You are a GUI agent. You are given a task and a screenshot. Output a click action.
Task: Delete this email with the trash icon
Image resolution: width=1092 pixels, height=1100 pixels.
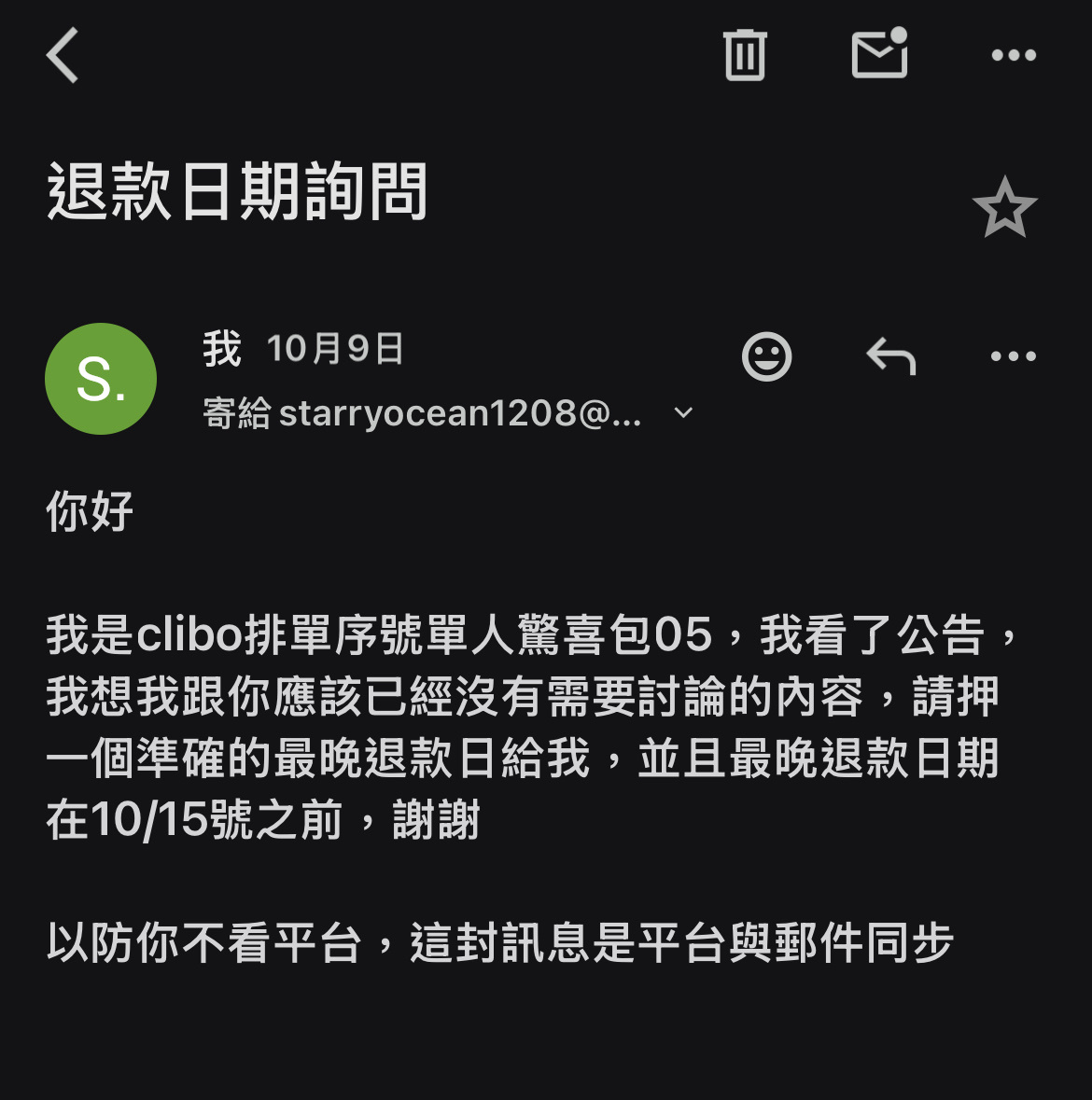745,55
